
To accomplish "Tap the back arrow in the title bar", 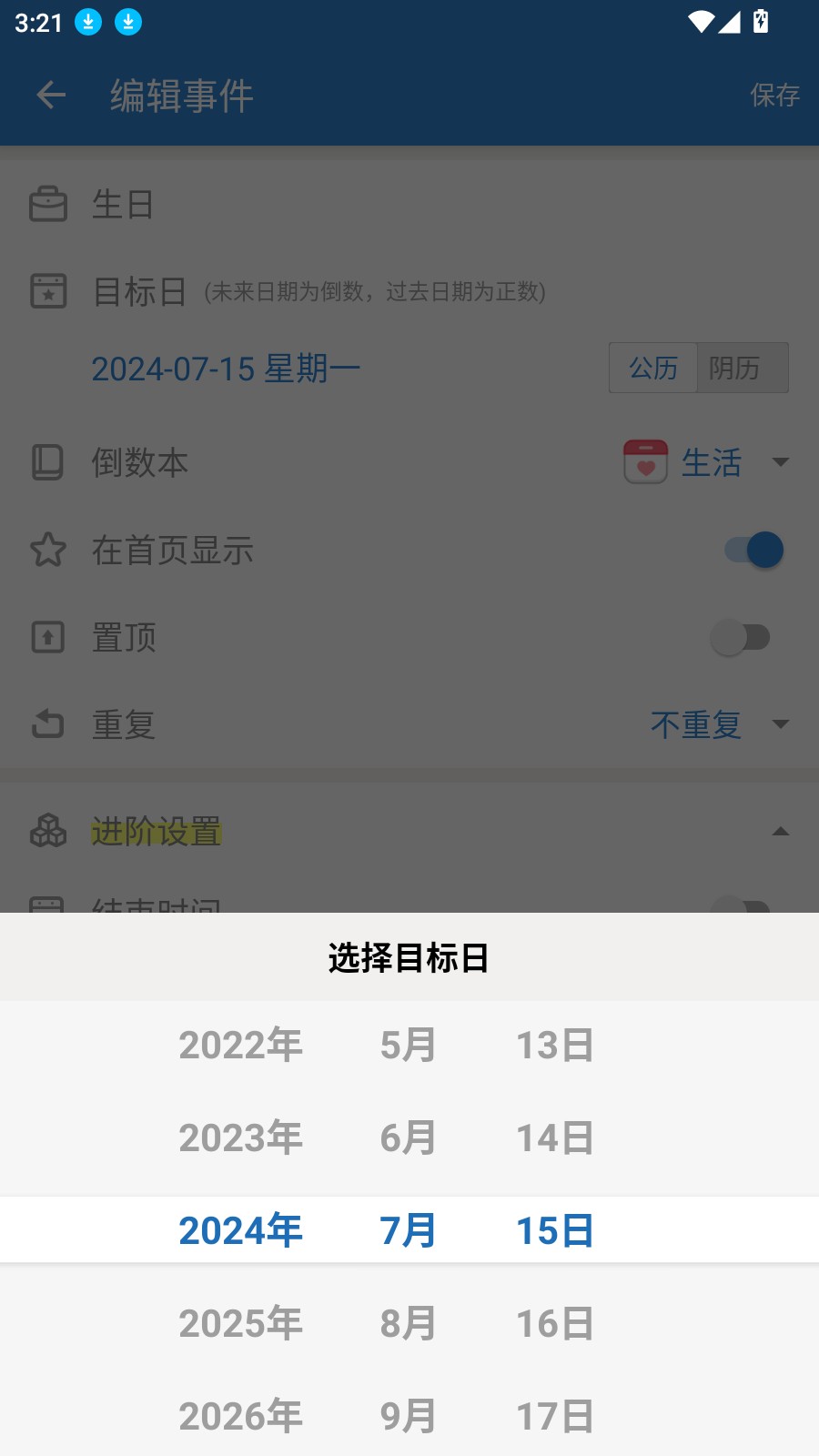I will tap(50, 95).
